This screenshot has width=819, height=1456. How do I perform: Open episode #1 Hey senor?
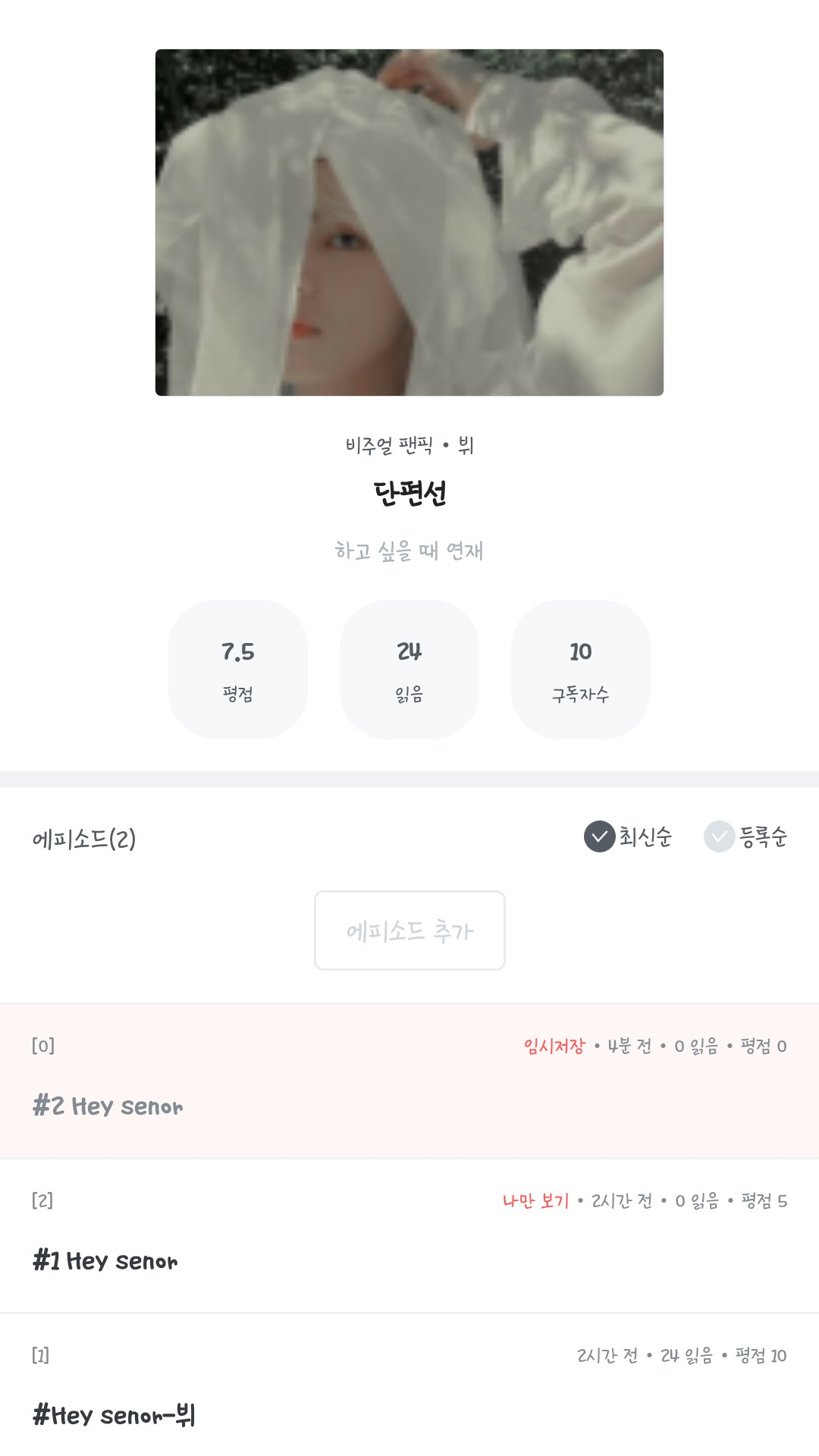click(x=409, y=1238)
